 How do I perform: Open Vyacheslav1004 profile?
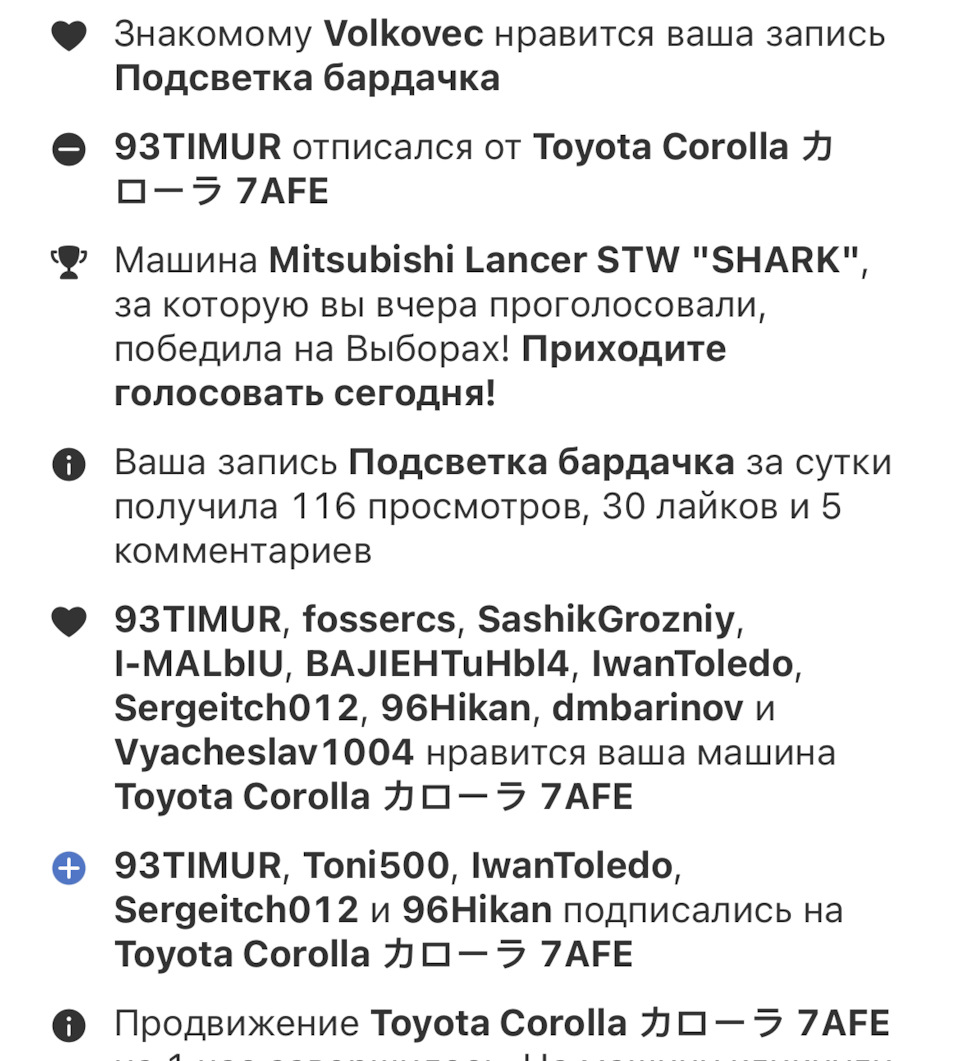(263, 752)
